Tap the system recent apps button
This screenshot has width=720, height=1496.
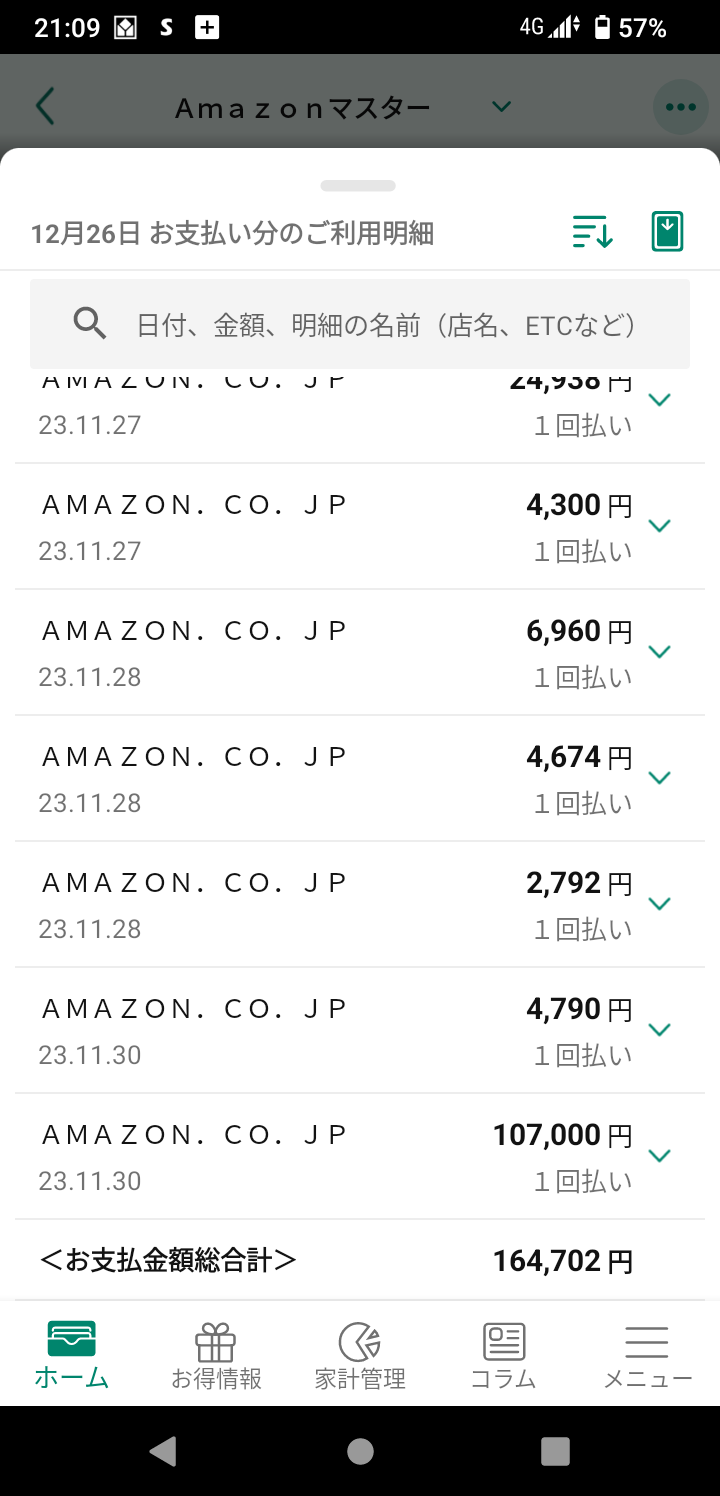click(555, 1451)
